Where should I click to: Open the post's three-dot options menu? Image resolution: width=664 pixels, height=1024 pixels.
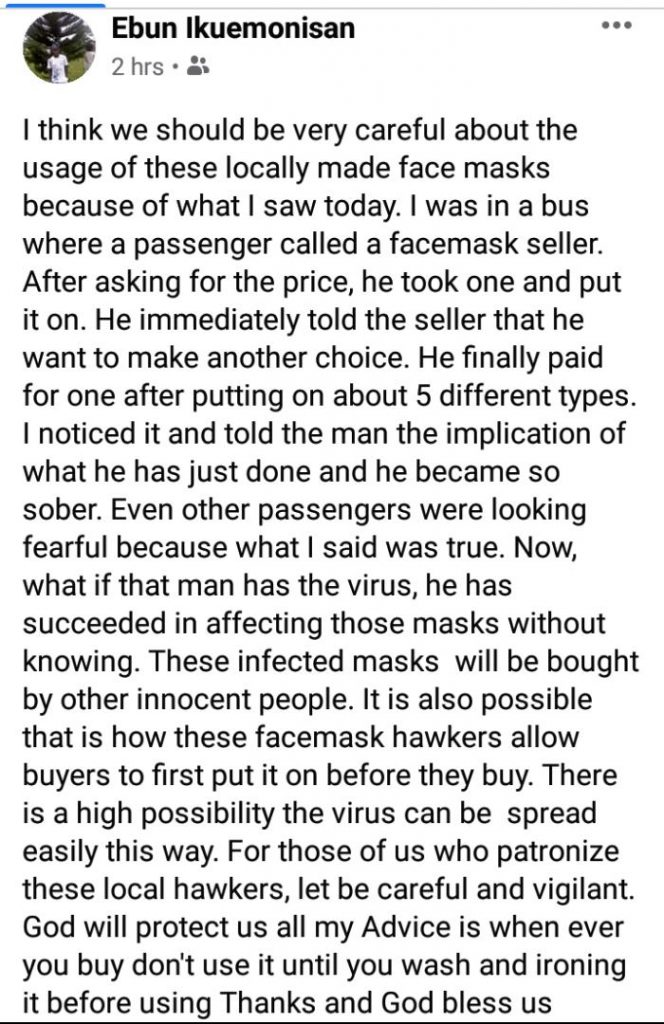point(616,25)
